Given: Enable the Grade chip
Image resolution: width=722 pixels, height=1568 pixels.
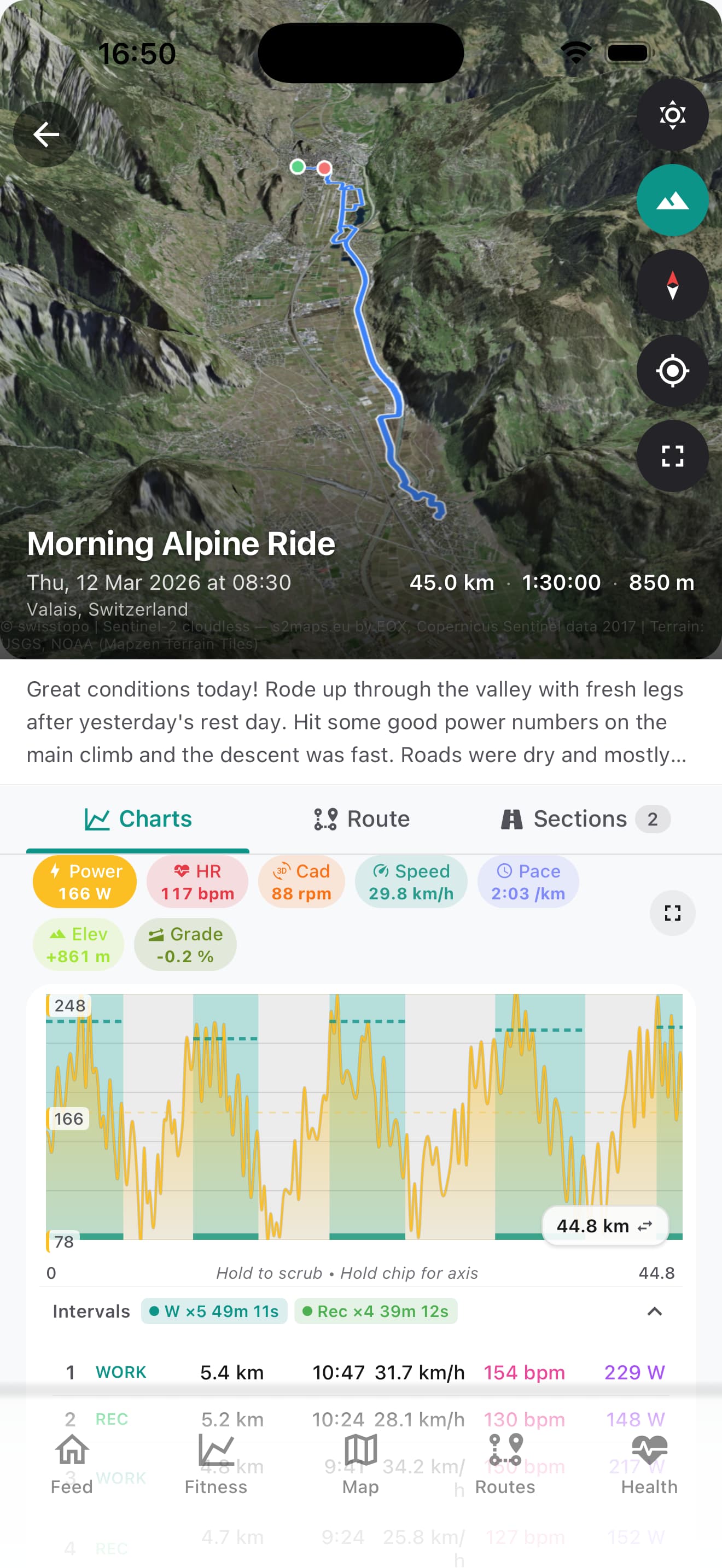Looking at the screenshot, I should click(x=185, y=945).
